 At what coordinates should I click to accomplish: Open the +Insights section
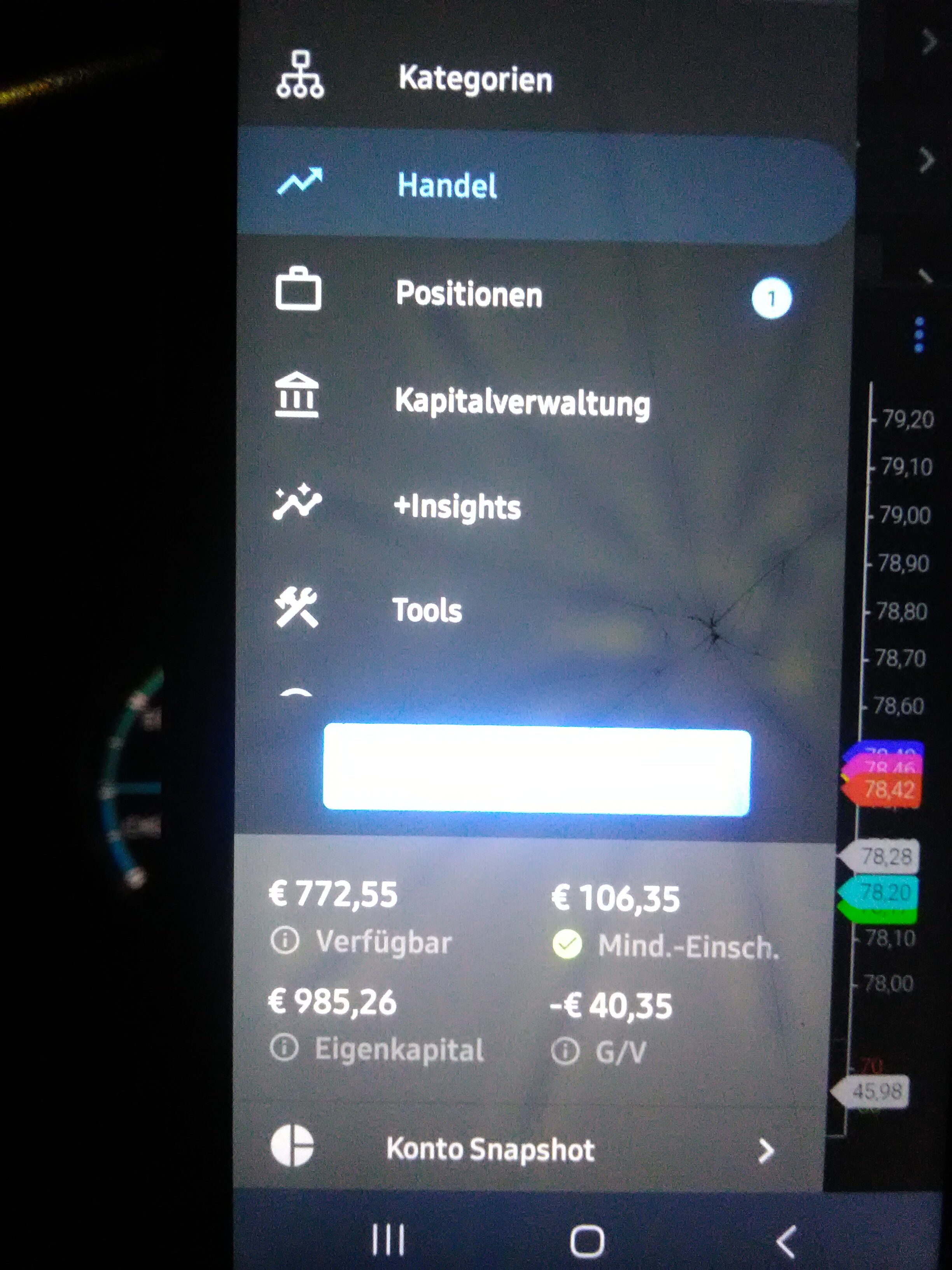(x=457, y=507)
